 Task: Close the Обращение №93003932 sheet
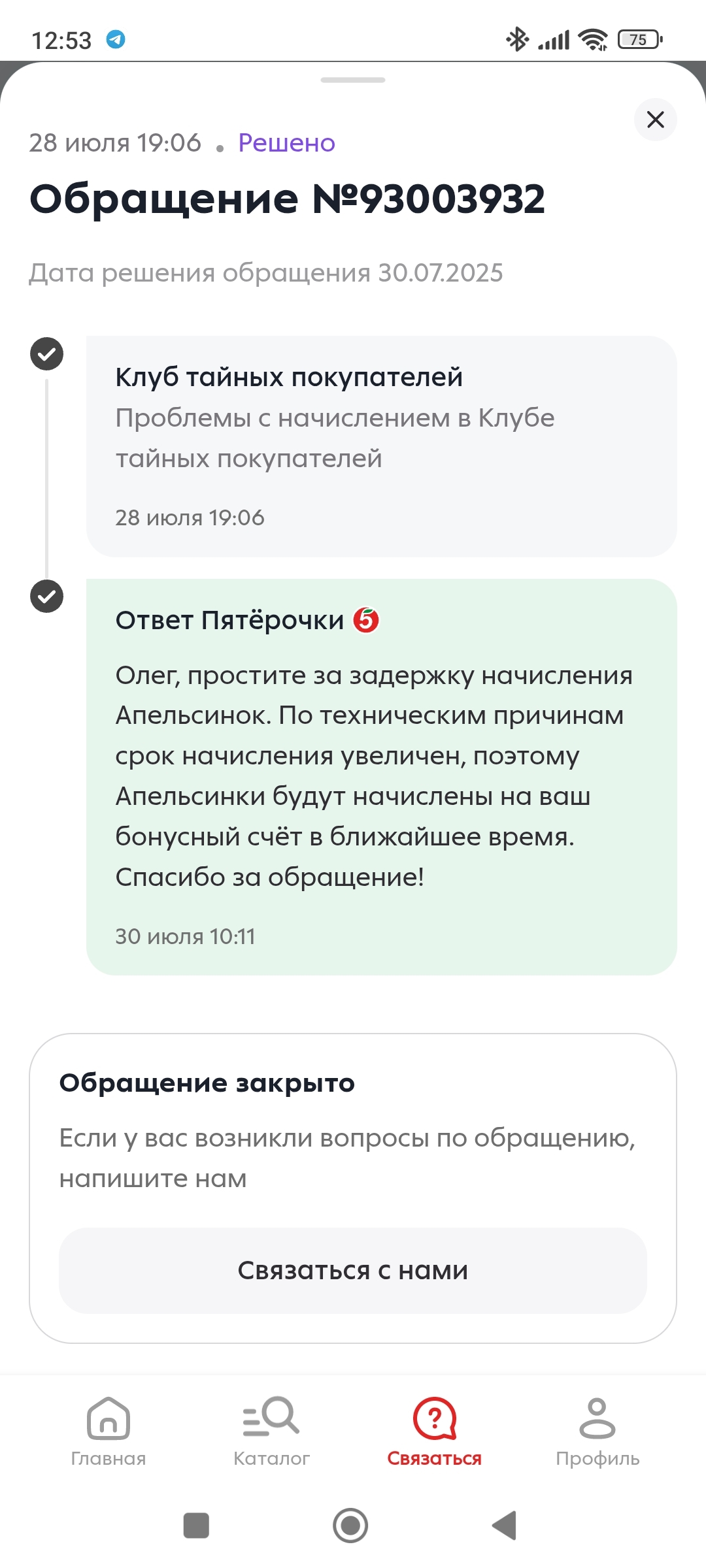[x=655, y=120]
